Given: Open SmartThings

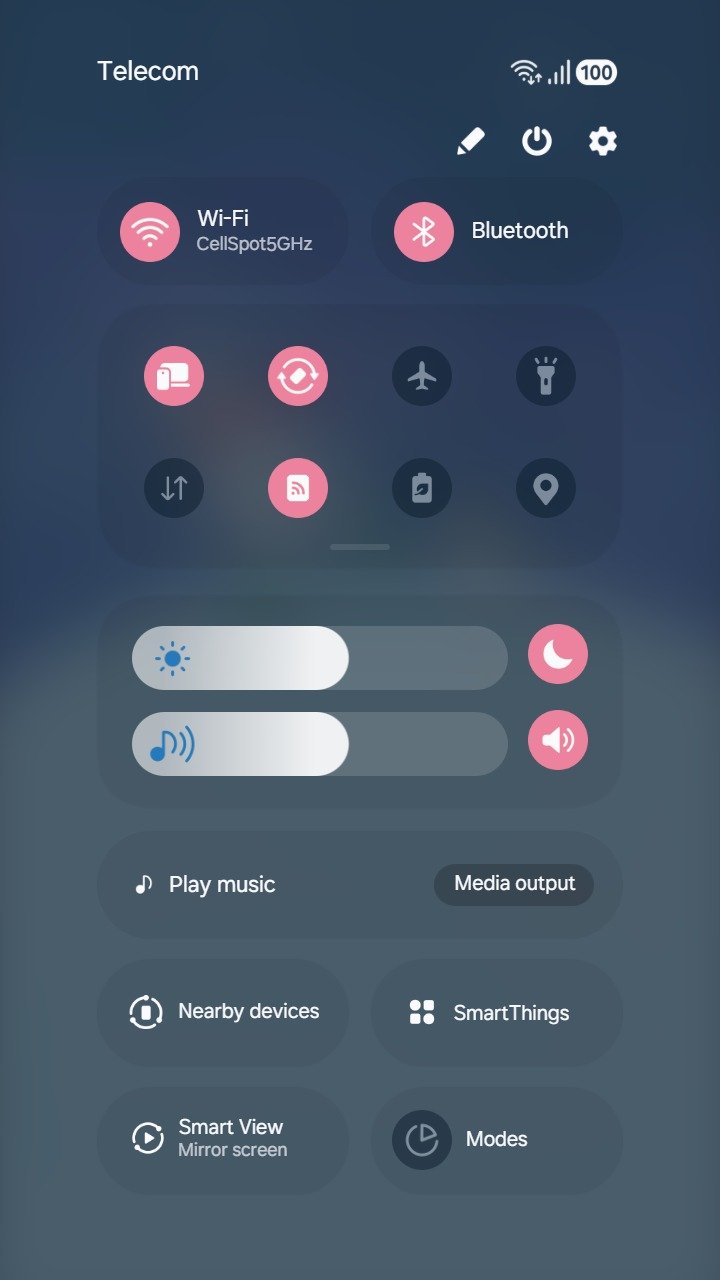Looking at the screenshot, I should point(497,1012).
